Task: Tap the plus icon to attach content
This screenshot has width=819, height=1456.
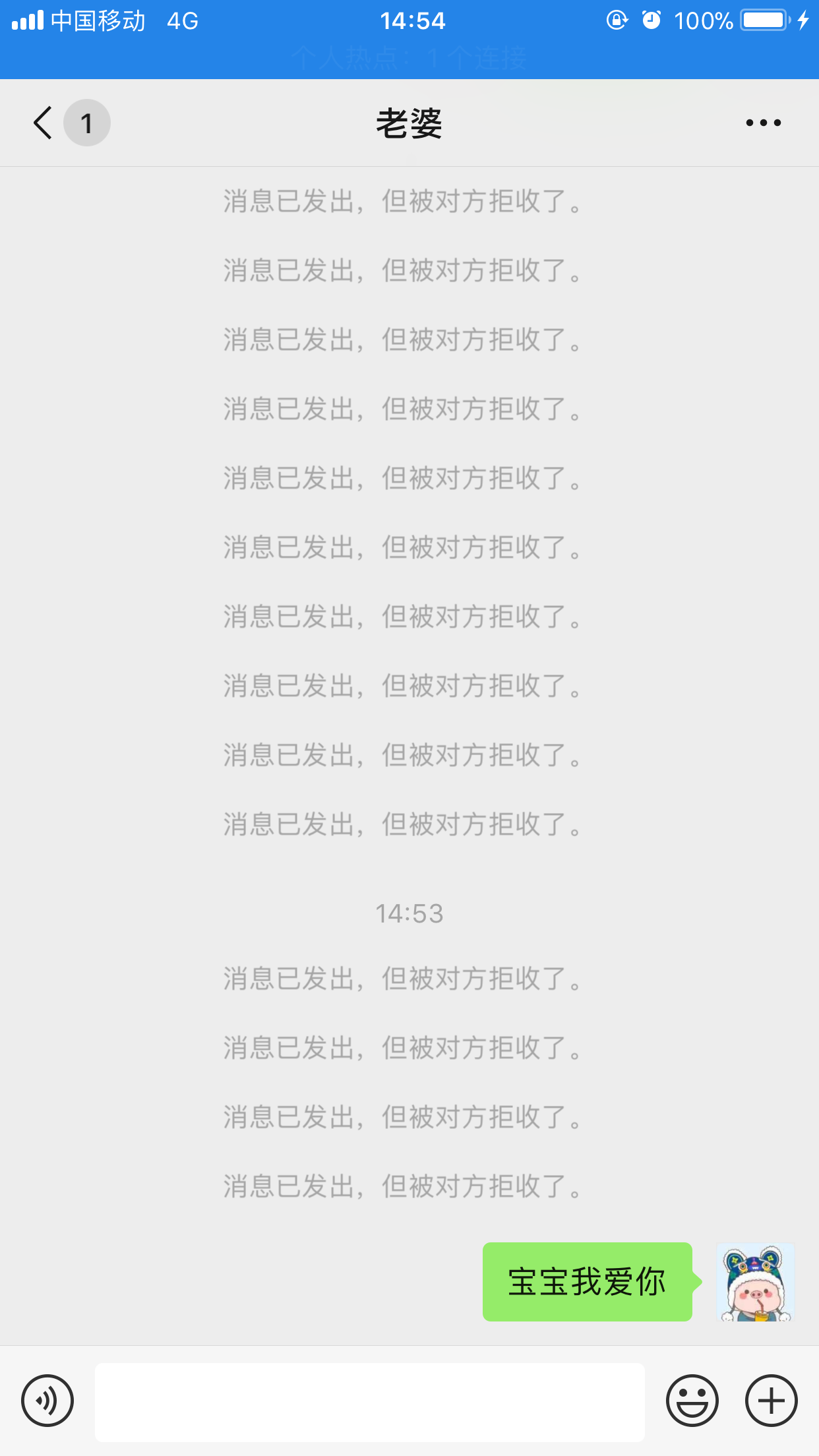Action: click(770, 1401)
